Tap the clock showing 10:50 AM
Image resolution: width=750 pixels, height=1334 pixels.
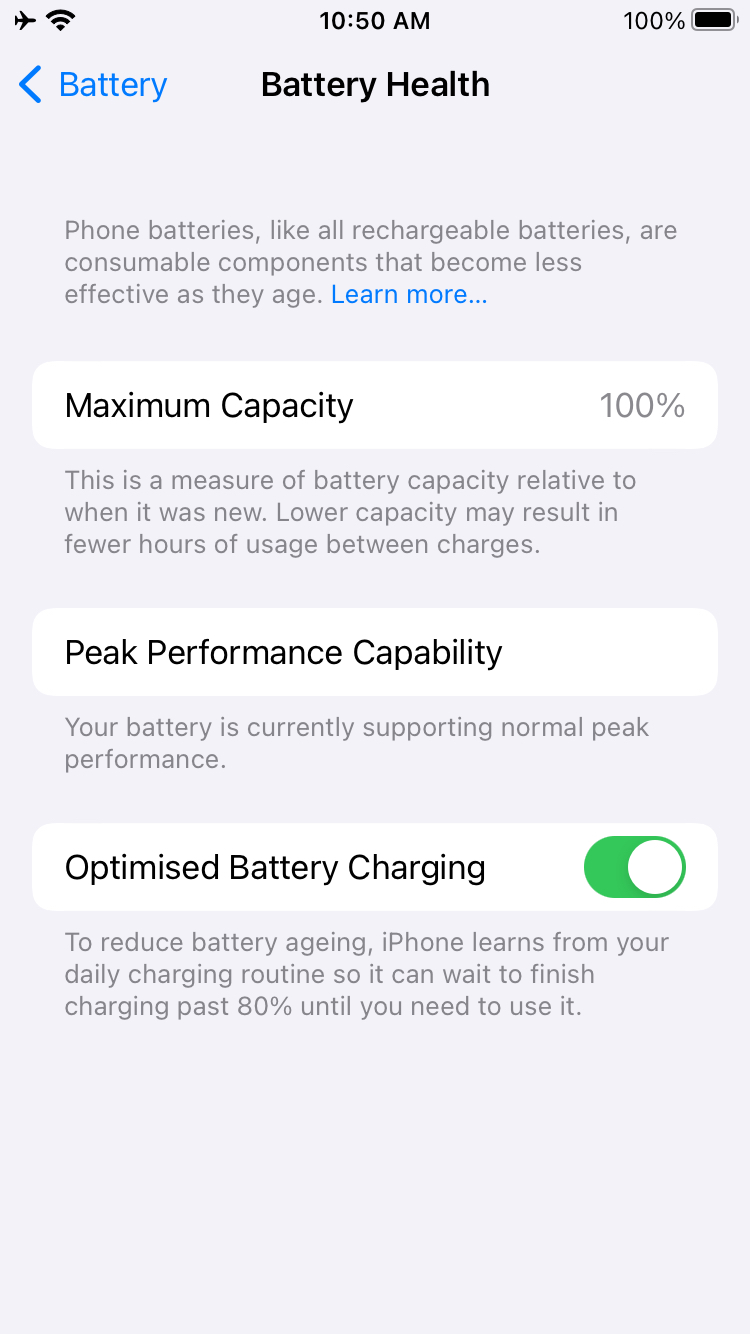tap(375, 20)
